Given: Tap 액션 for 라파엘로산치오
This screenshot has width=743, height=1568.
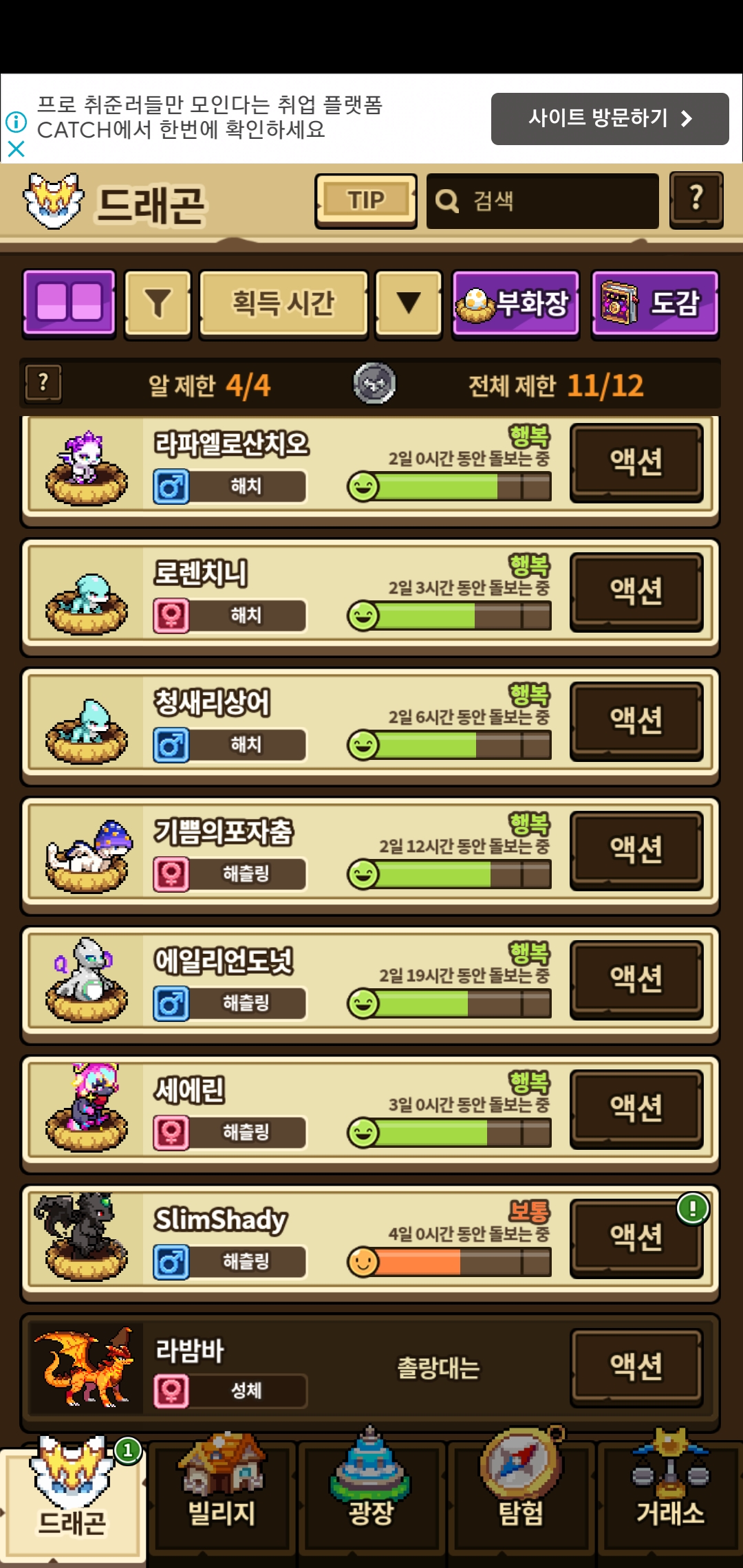Looking at the screenshot, I should point(636,462).
